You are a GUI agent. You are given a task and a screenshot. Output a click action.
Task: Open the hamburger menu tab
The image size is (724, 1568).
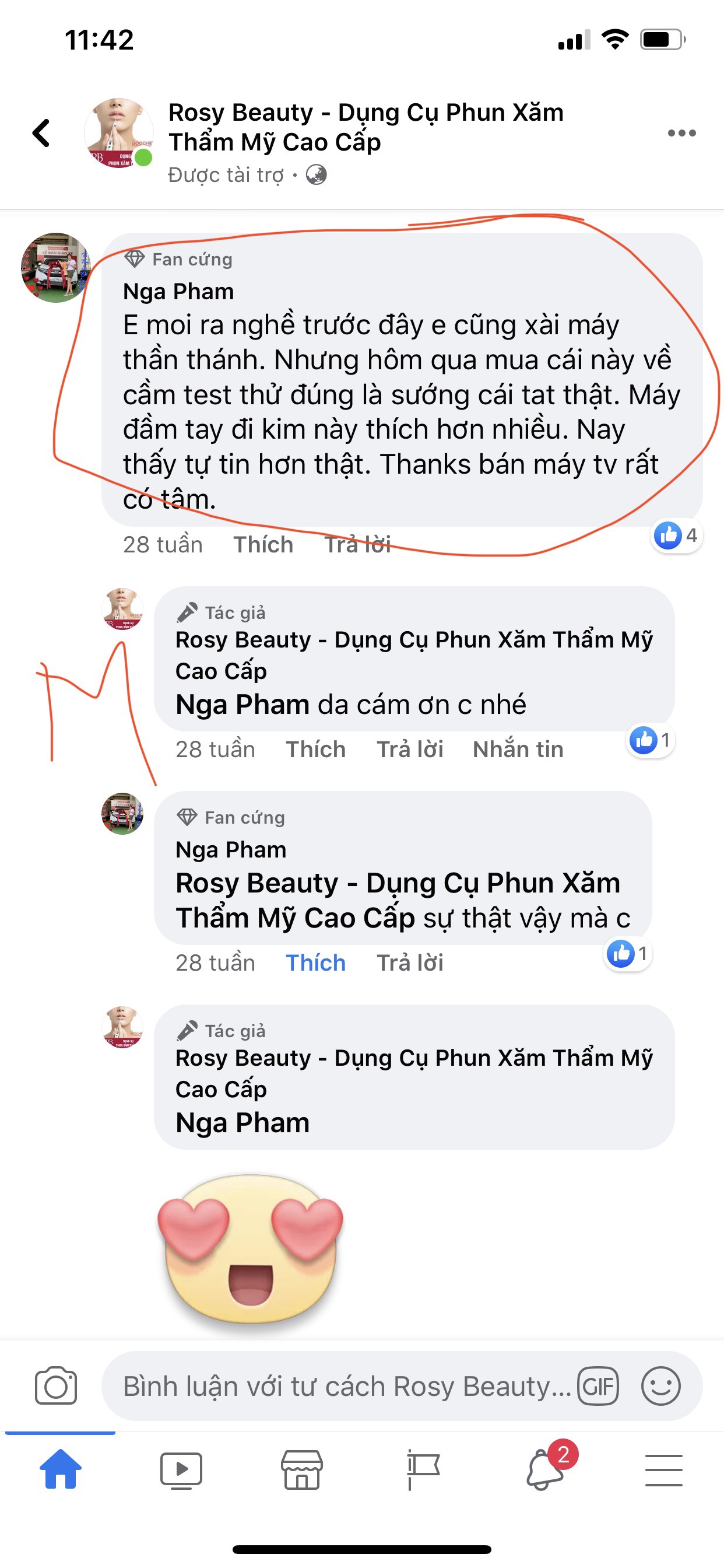click(663, 1469)
